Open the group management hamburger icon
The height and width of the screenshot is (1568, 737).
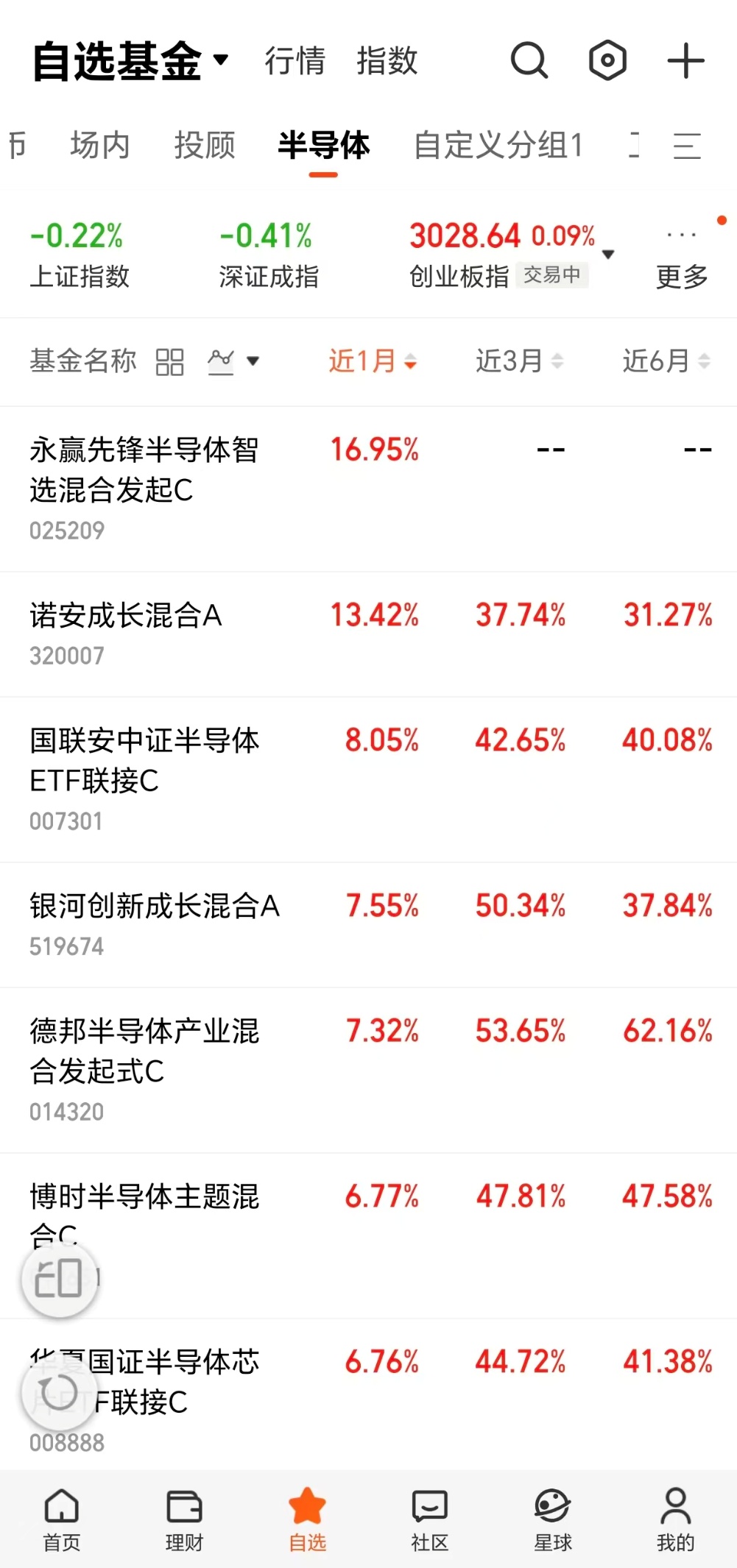coord(686,145)
